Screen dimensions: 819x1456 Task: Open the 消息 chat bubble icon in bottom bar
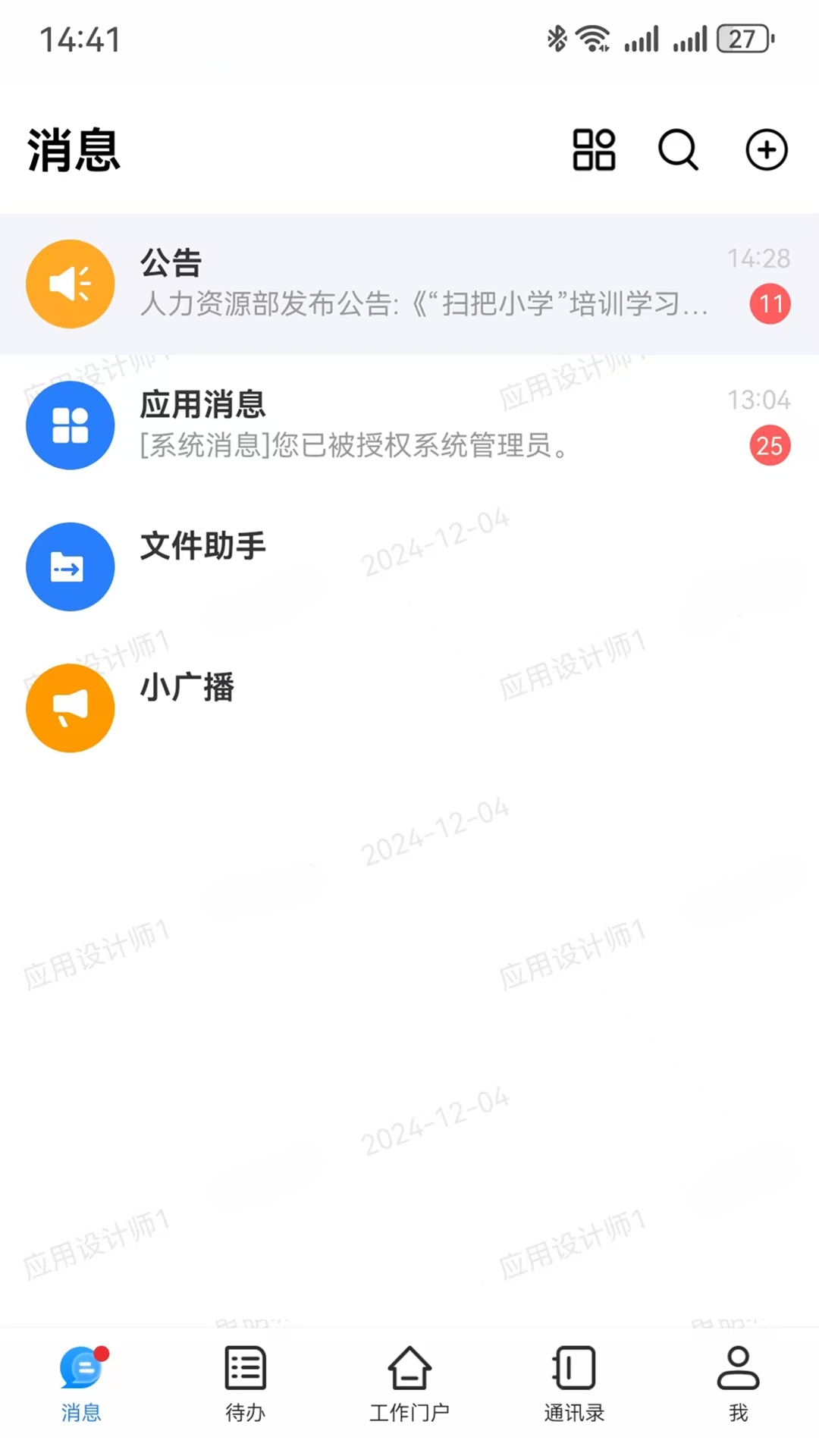tap(81, 1369)
